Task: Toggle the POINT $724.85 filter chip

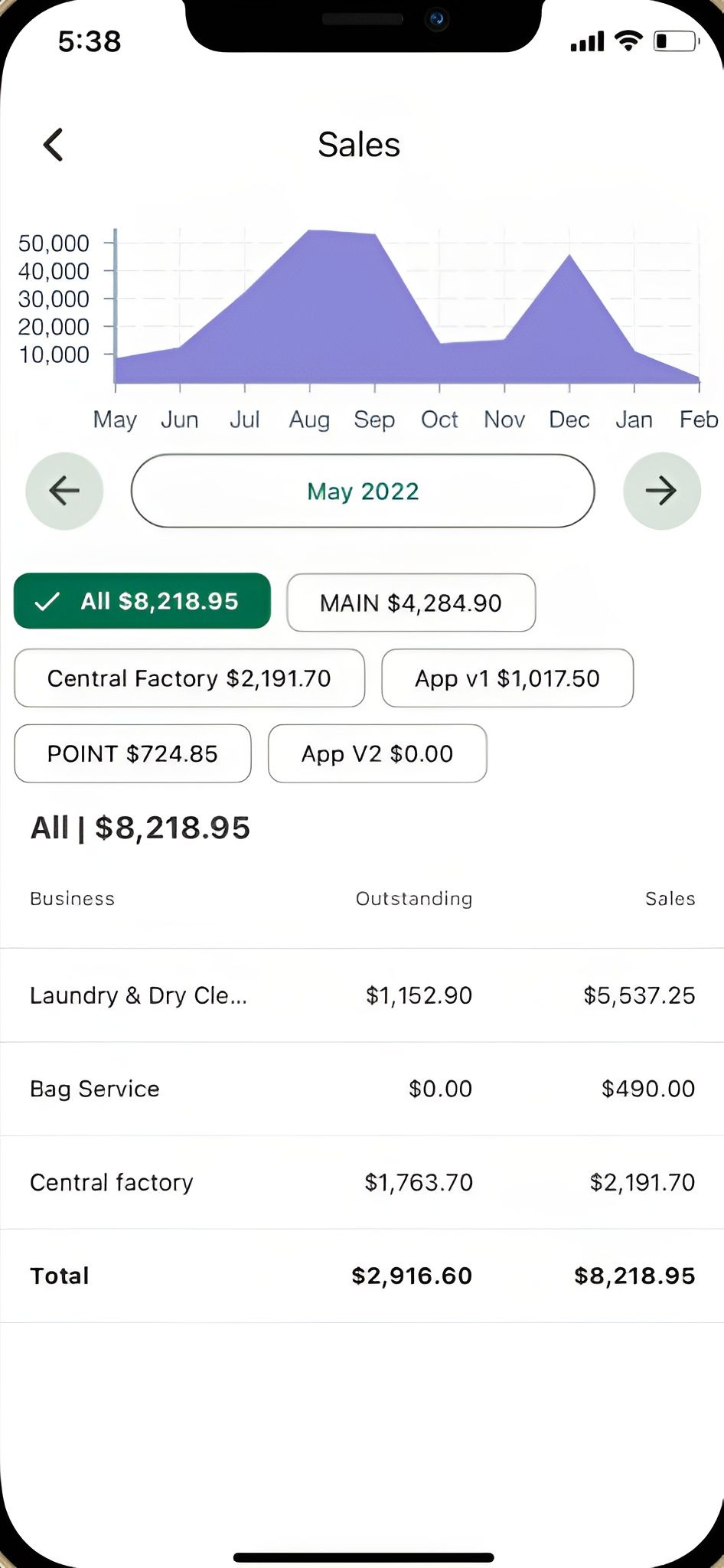Action: click(132, 753)
